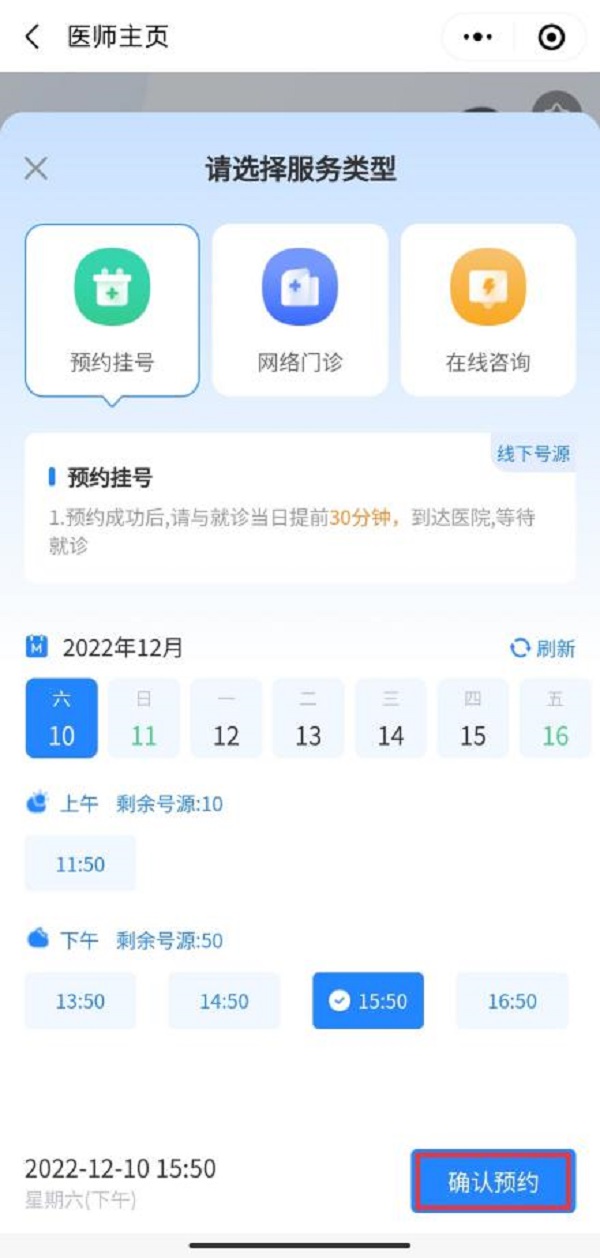Choose Thursday the 15th
Viewport: 600px width, 1258px height.
point(472,718)
